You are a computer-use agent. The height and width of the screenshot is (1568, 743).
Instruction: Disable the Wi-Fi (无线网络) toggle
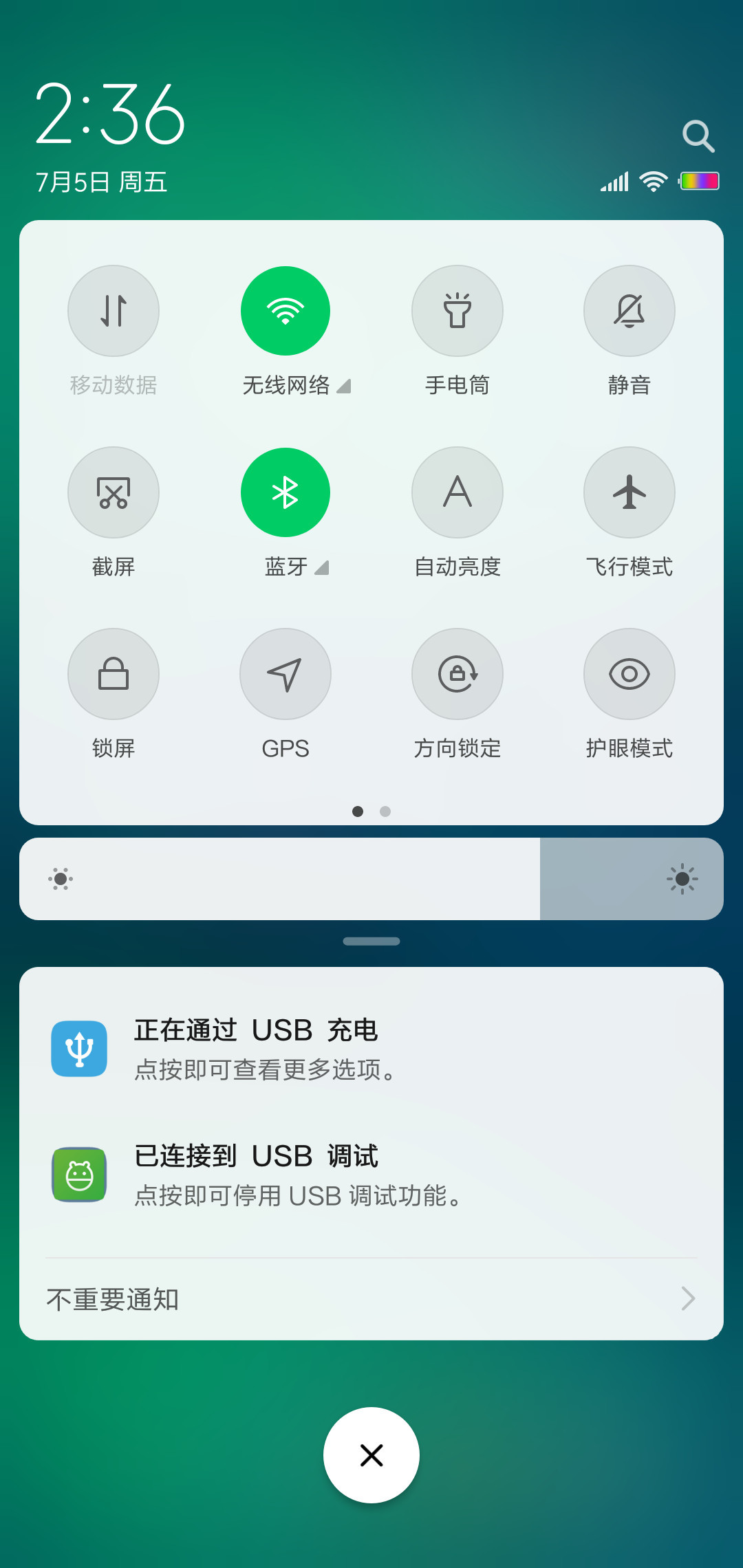coord(286,311)
